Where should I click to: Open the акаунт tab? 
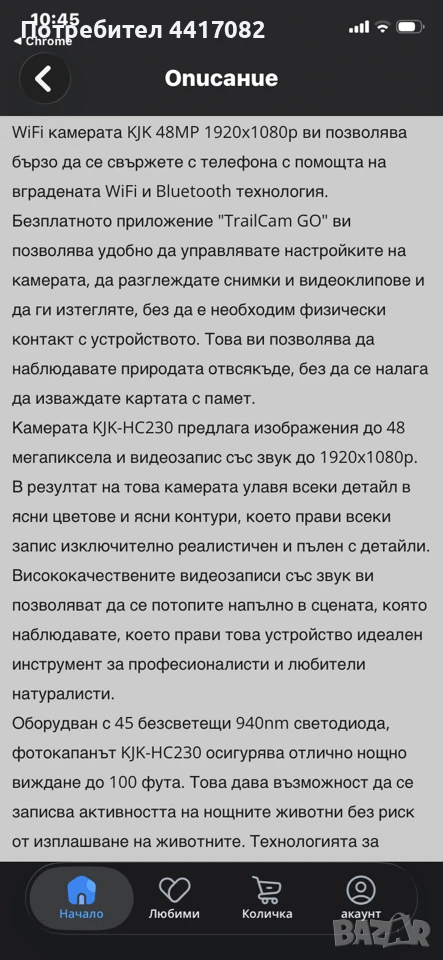(x=361, y=898)
